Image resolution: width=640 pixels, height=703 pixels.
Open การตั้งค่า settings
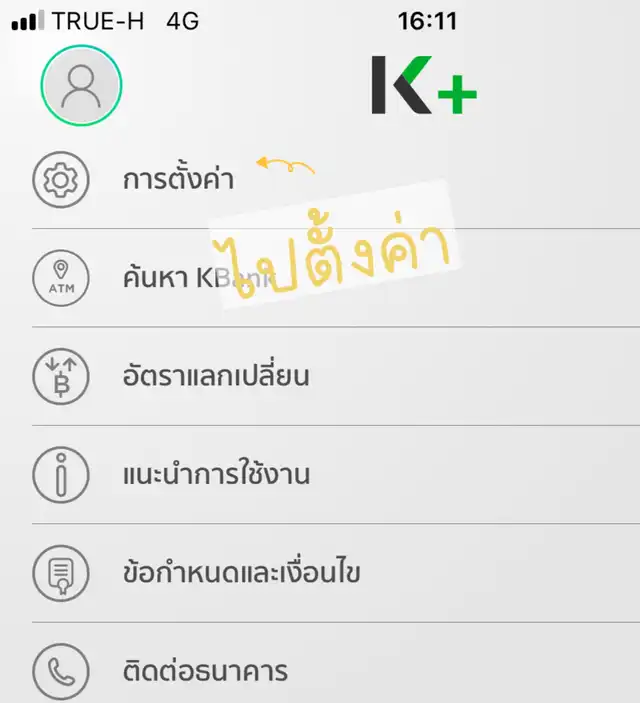[178, 181]
